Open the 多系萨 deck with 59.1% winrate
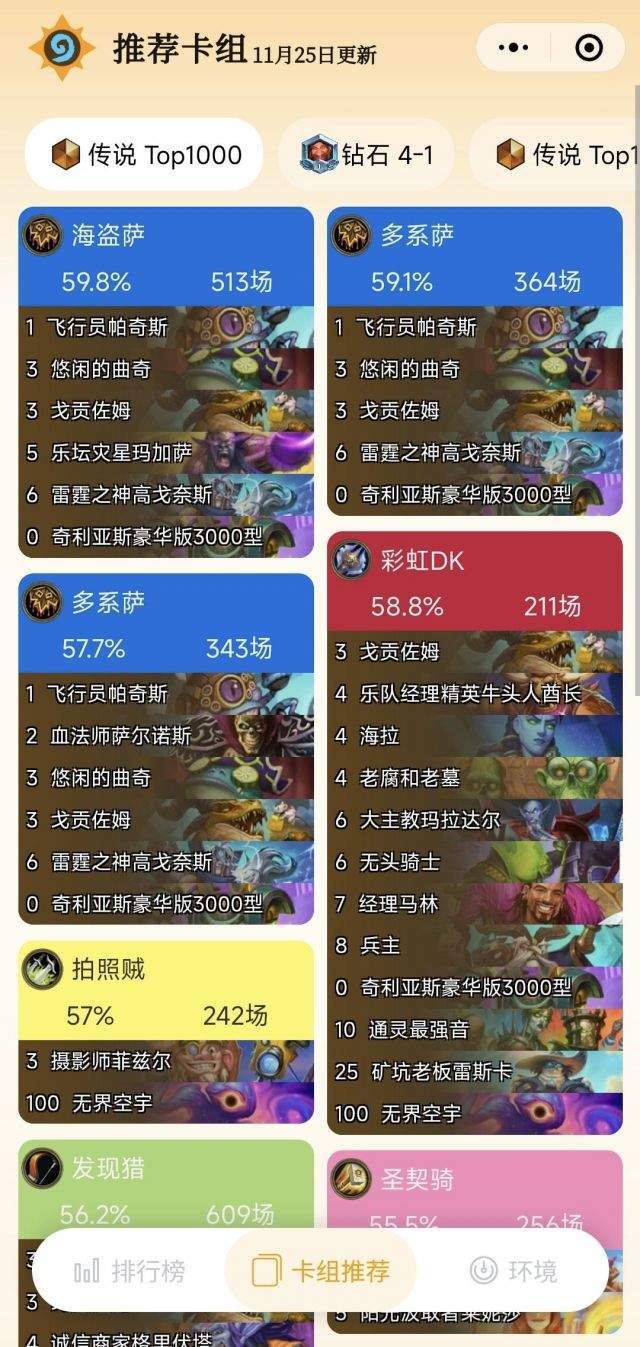The width and height of the screenshot is (640, 1347). [474, 258]
